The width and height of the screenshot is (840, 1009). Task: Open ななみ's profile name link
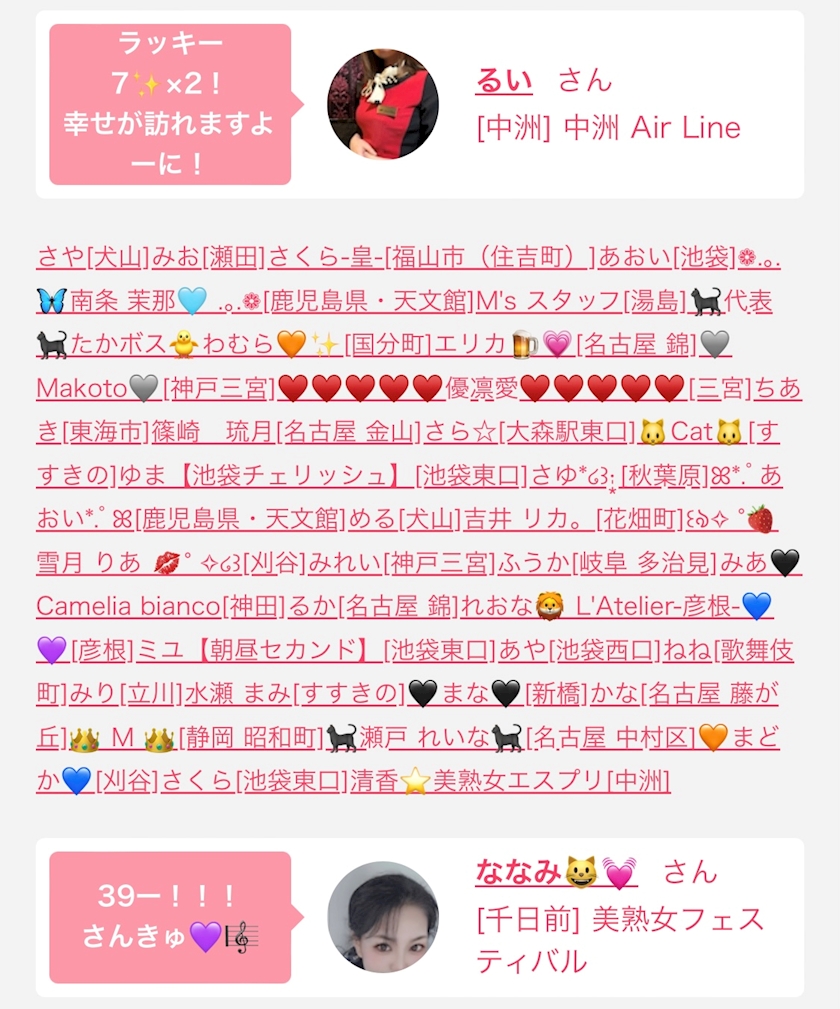coord(556,873)
